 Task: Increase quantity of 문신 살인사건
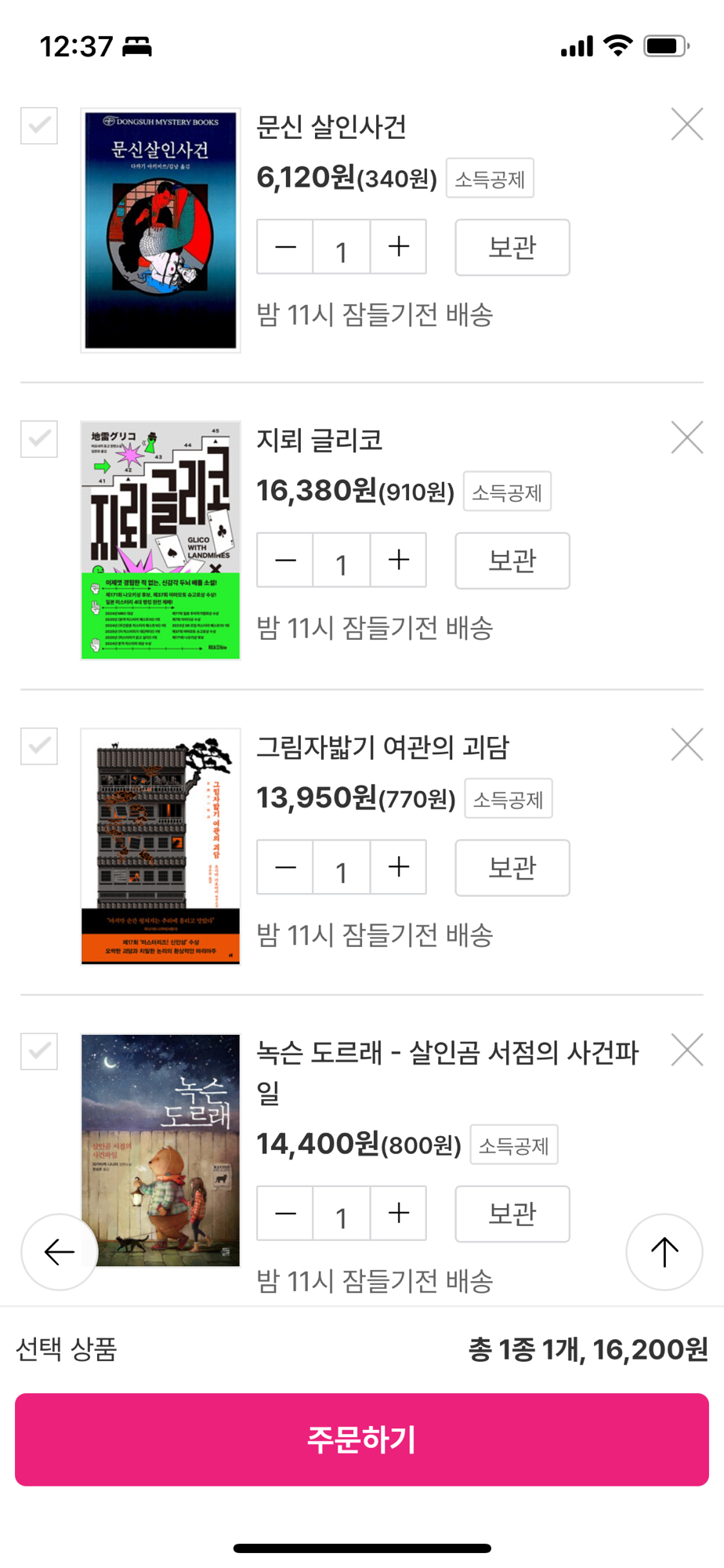point(399,247)
